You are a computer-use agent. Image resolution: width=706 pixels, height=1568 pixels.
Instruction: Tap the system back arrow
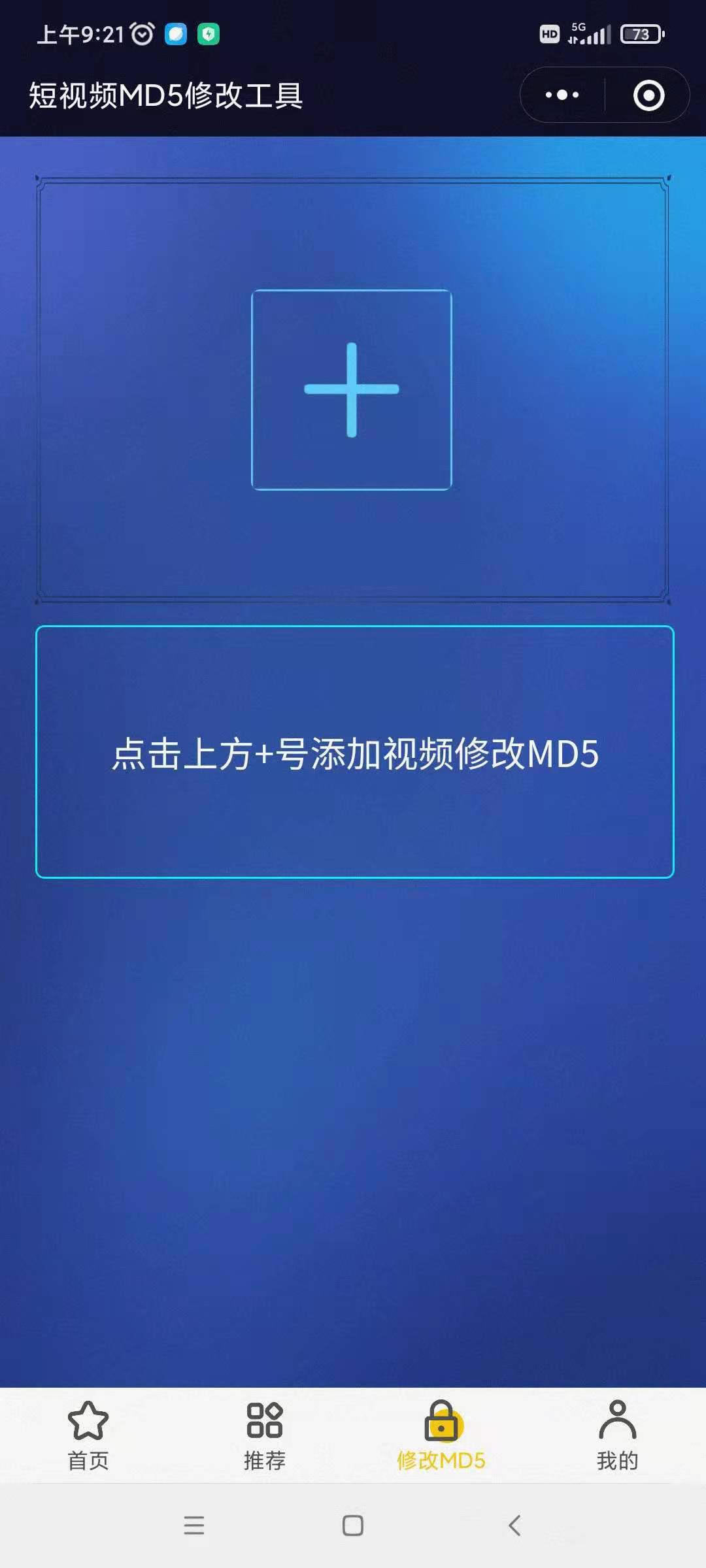tap(515, 1526)
